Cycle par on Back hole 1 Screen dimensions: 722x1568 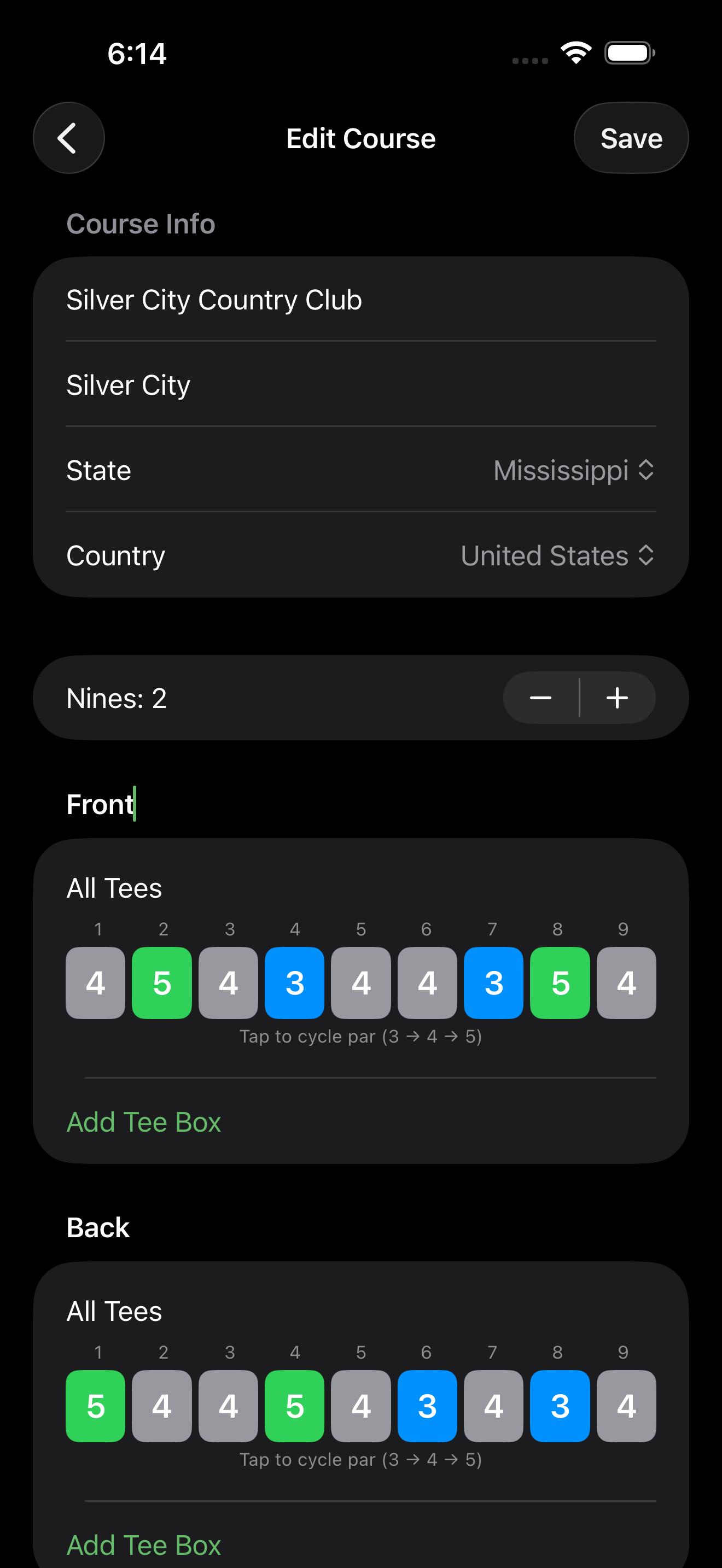click(96, 1406)
